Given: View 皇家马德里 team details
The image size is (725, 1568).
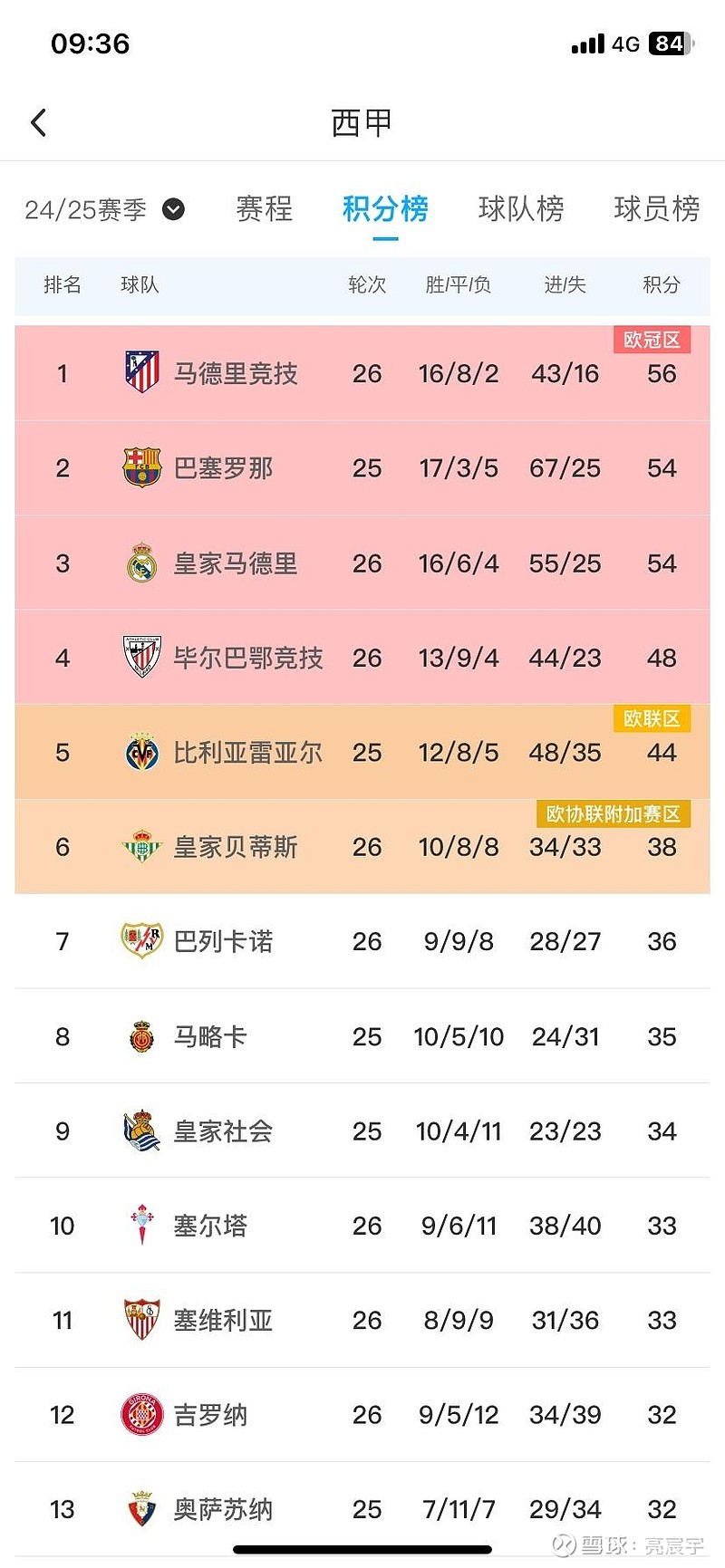Looking at the screenshot, I should [x=236, y=563].
